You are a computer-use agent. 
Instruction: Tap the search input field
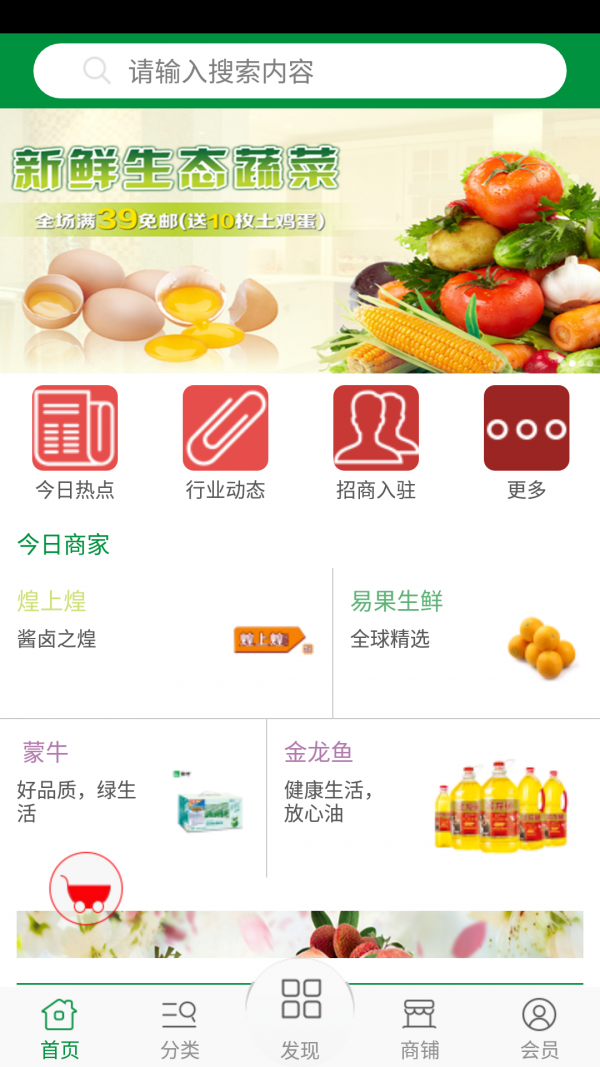(x=300, y=71)
